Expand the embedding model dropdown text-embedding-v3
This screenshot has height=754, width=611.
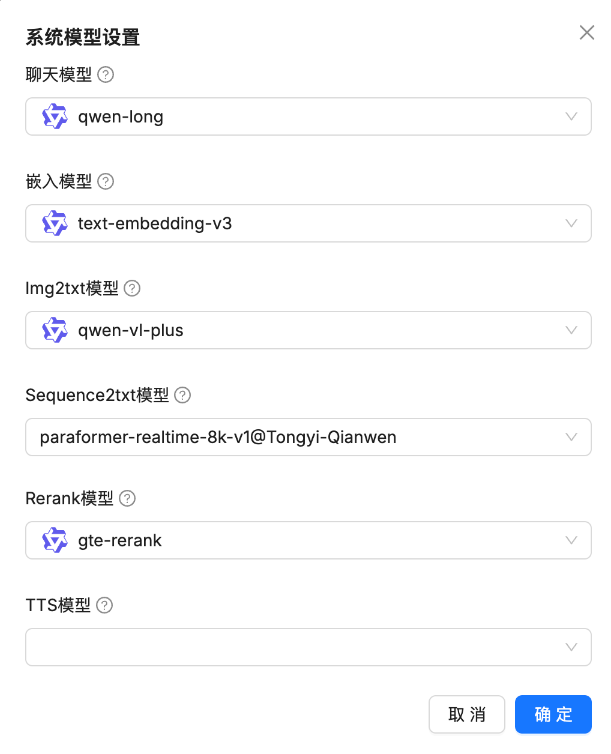point(308,223)
